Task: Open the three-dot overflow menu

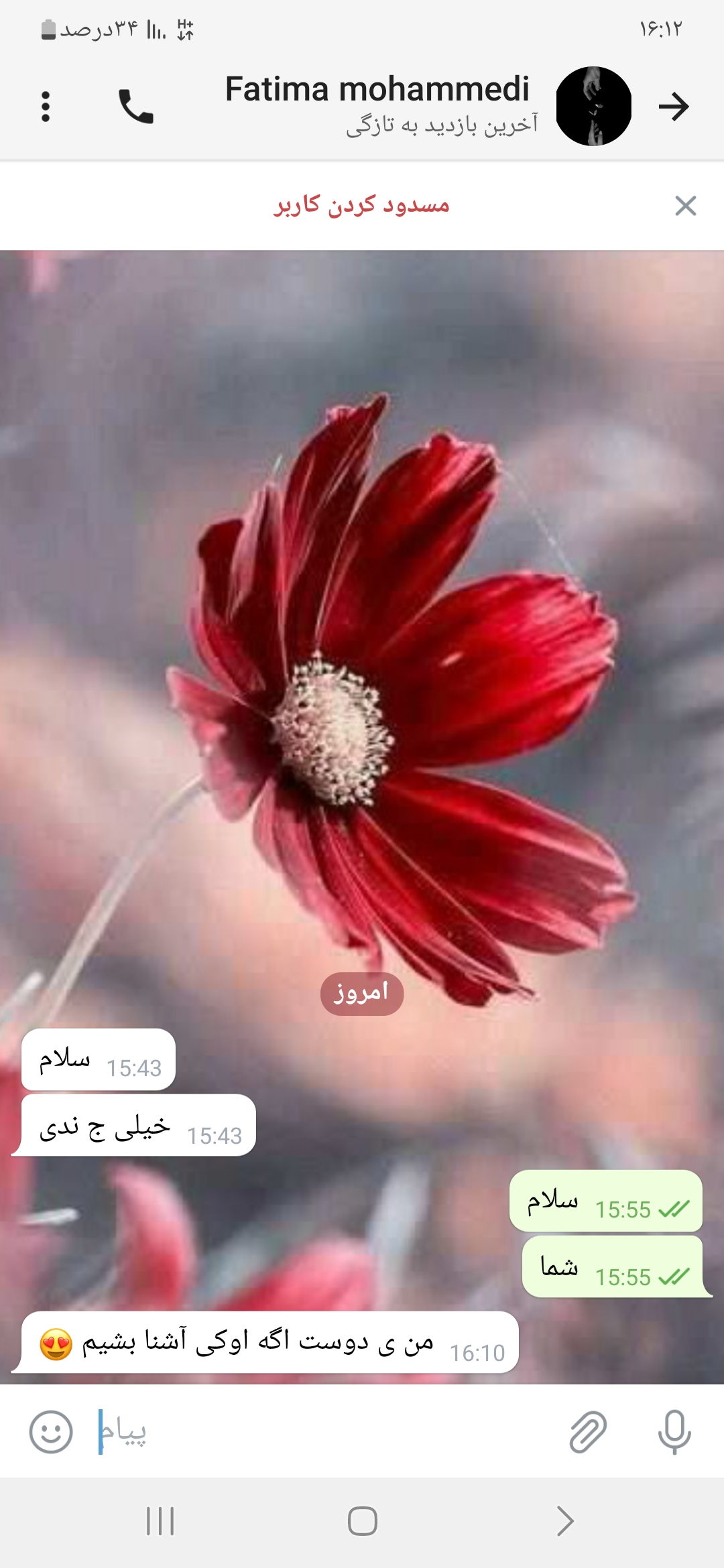Action: coord(46,107)
